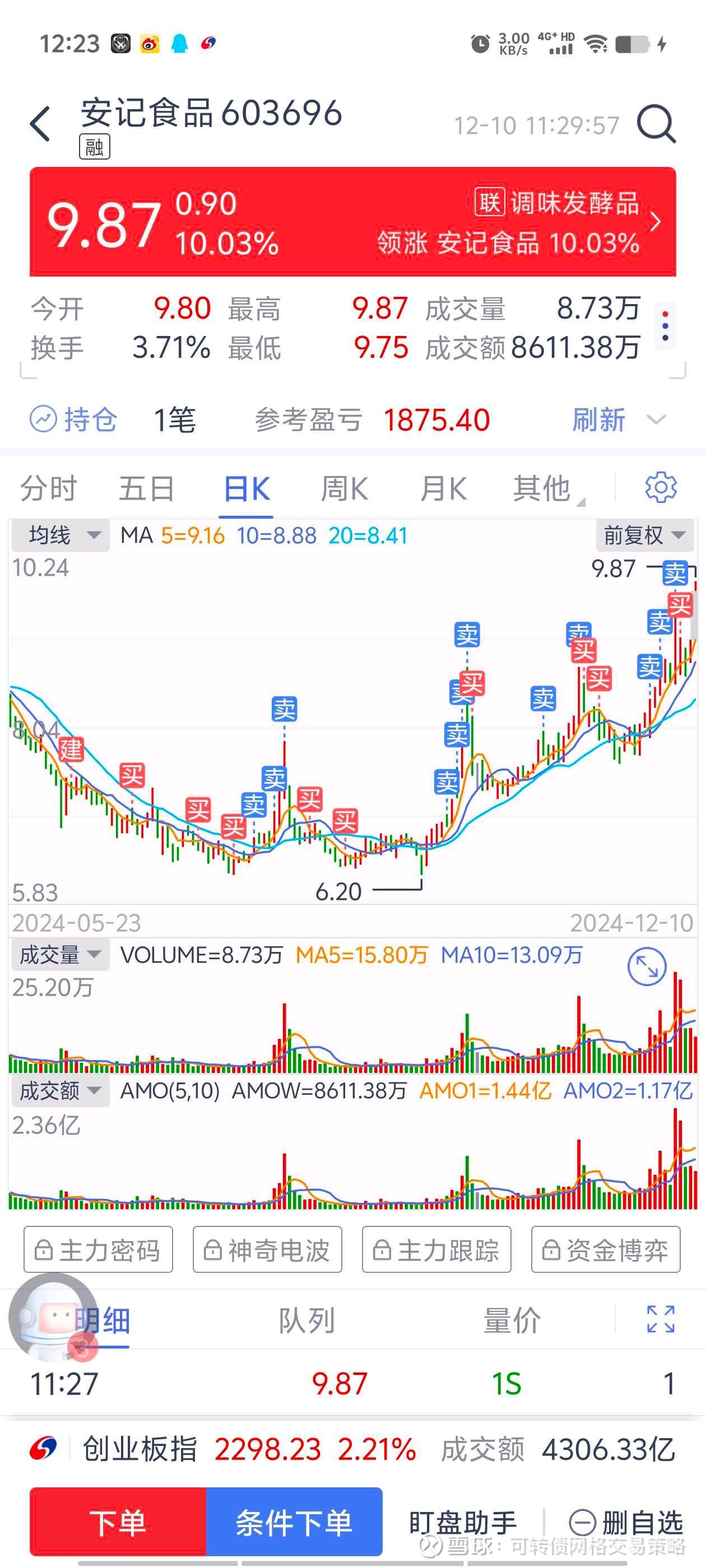Viewport: 706px width, 1568px height.
Task: Go back from the stock page
Action: (x=40, y=124)
